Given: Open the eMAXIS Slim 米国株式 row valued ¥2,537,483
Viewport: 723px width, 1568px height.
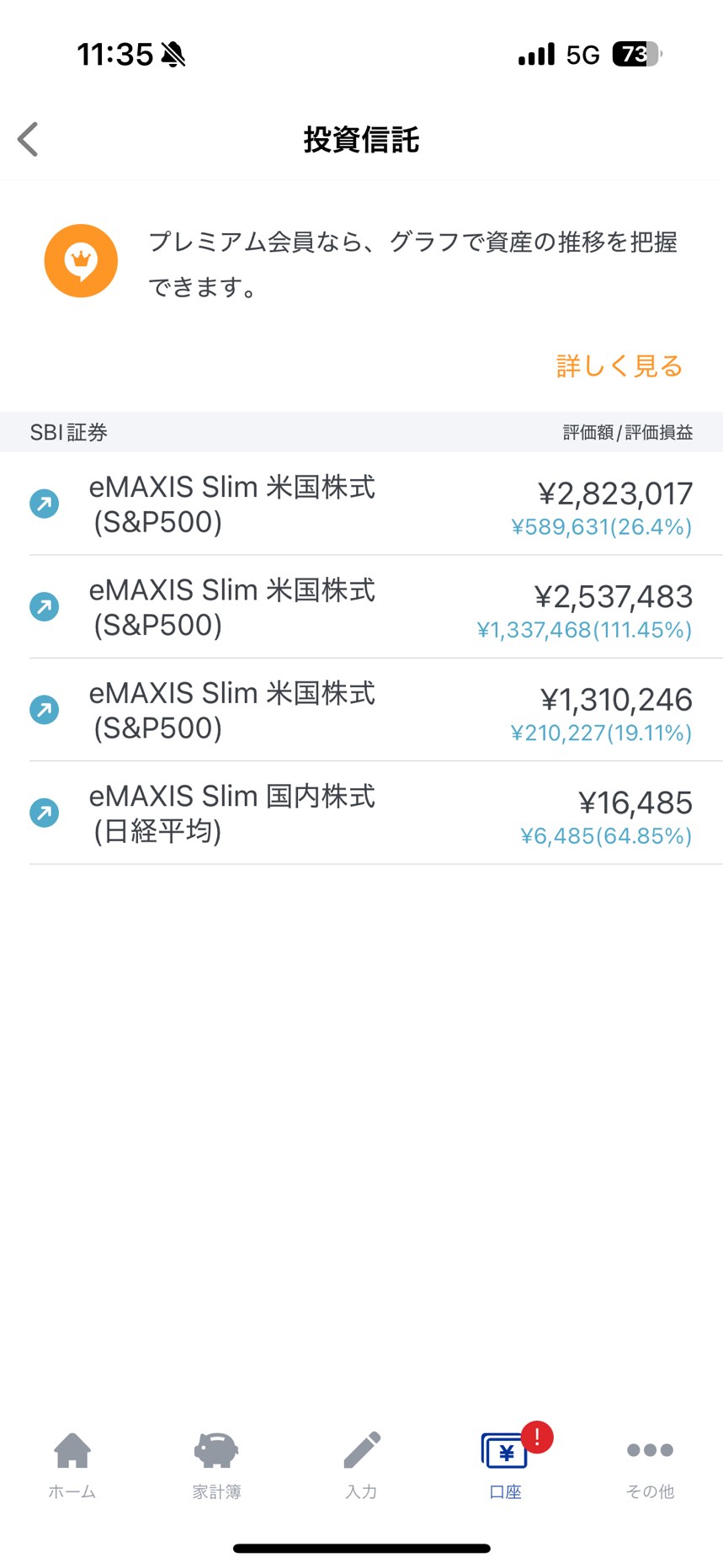Looking at the screenshot, I should (362, 607).
